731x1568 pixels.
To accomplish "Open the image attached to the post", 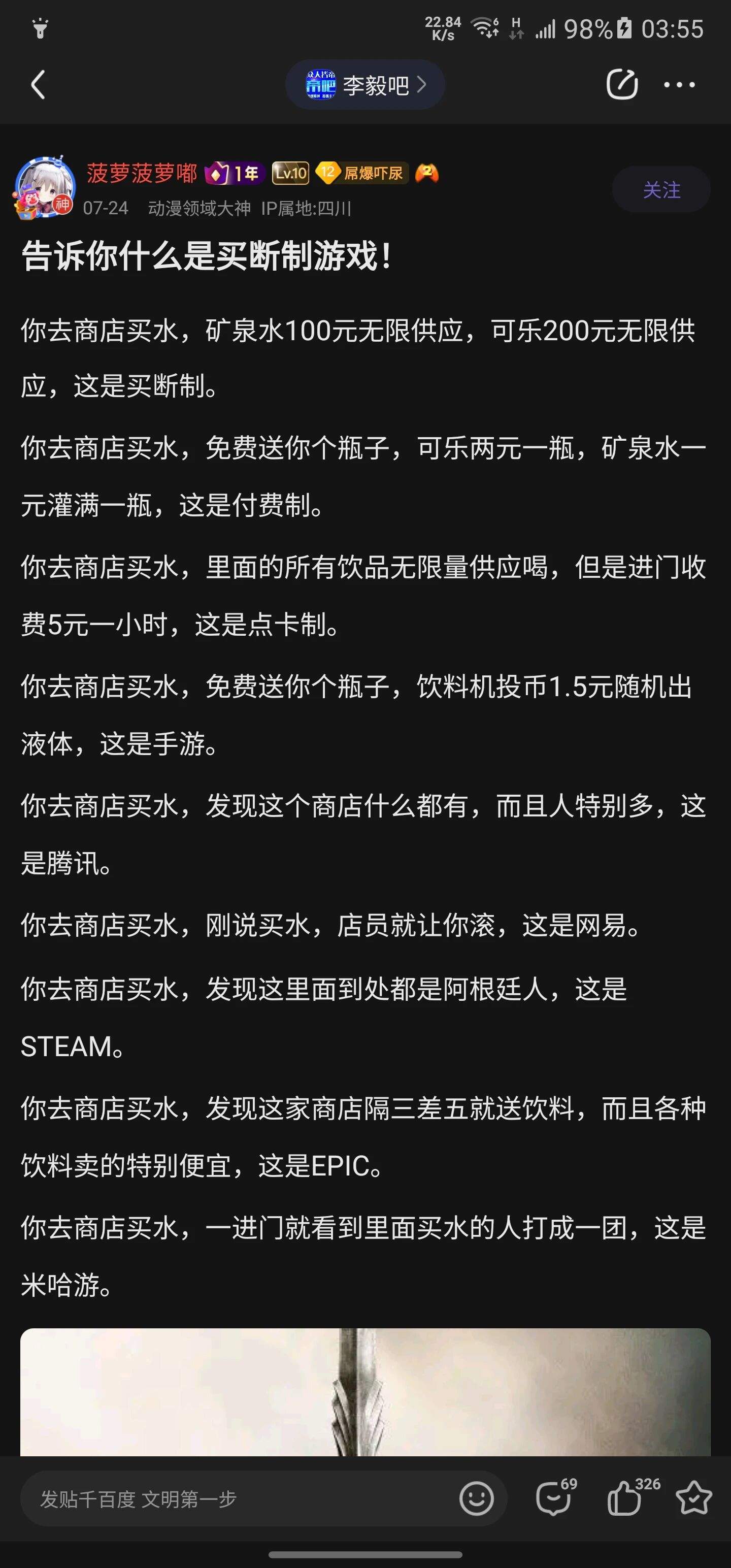I will pos(365,1392).
